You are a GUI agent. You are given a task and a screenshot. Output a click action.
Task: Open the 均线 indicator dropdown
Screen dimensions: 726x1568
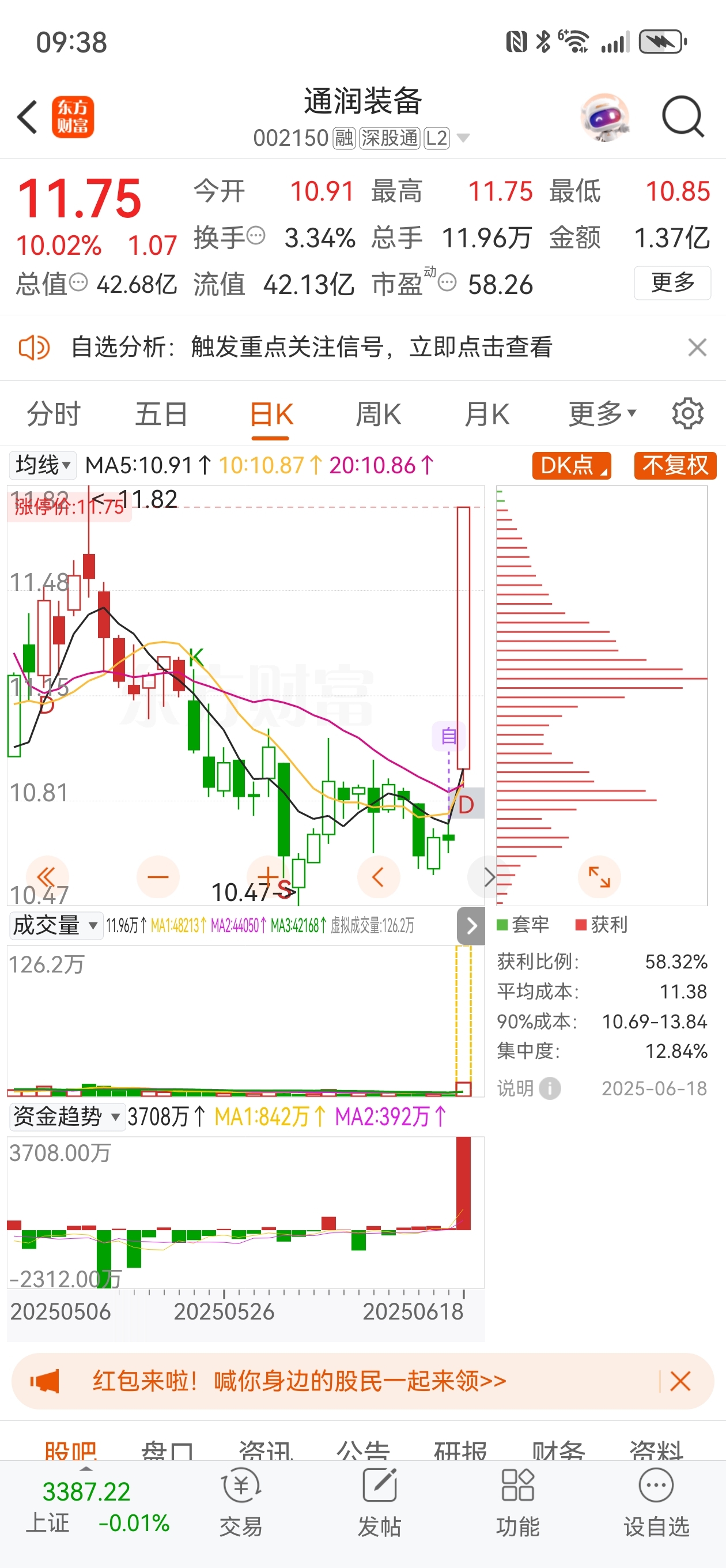click(x=43, y=465)
